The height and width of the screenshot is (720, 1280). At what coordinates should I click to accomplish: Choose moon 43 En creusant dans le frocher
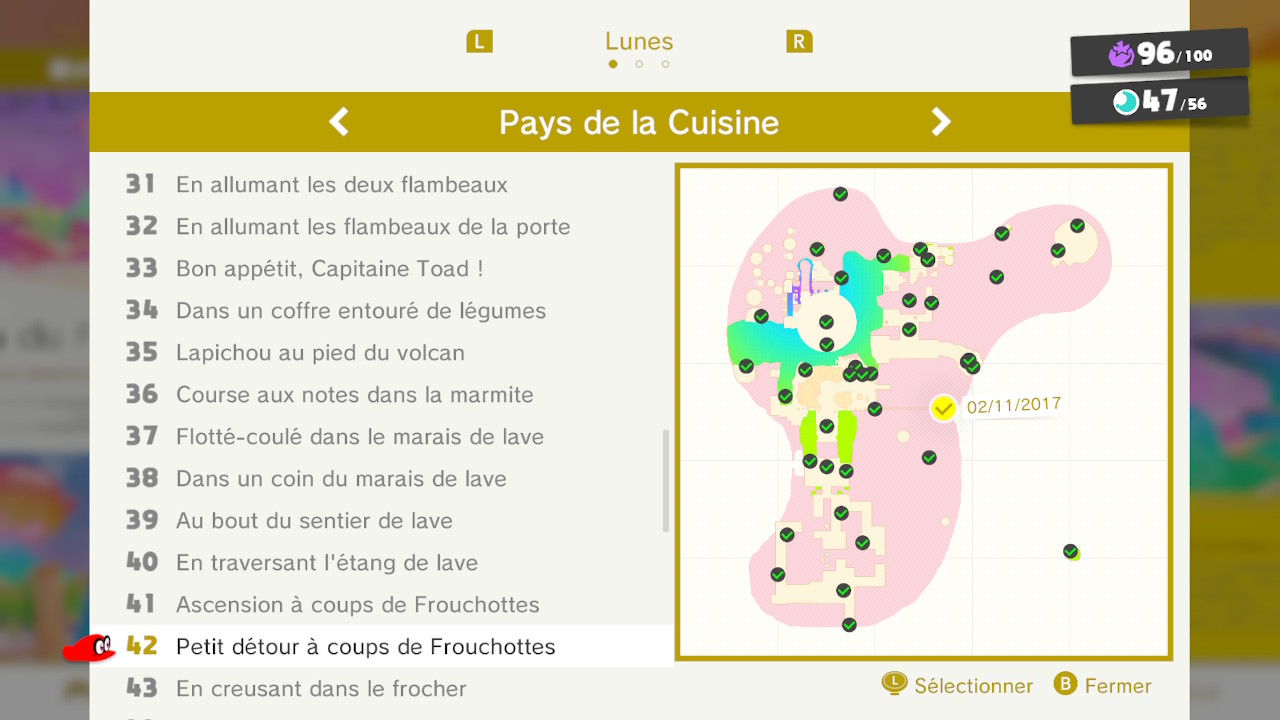321,689
